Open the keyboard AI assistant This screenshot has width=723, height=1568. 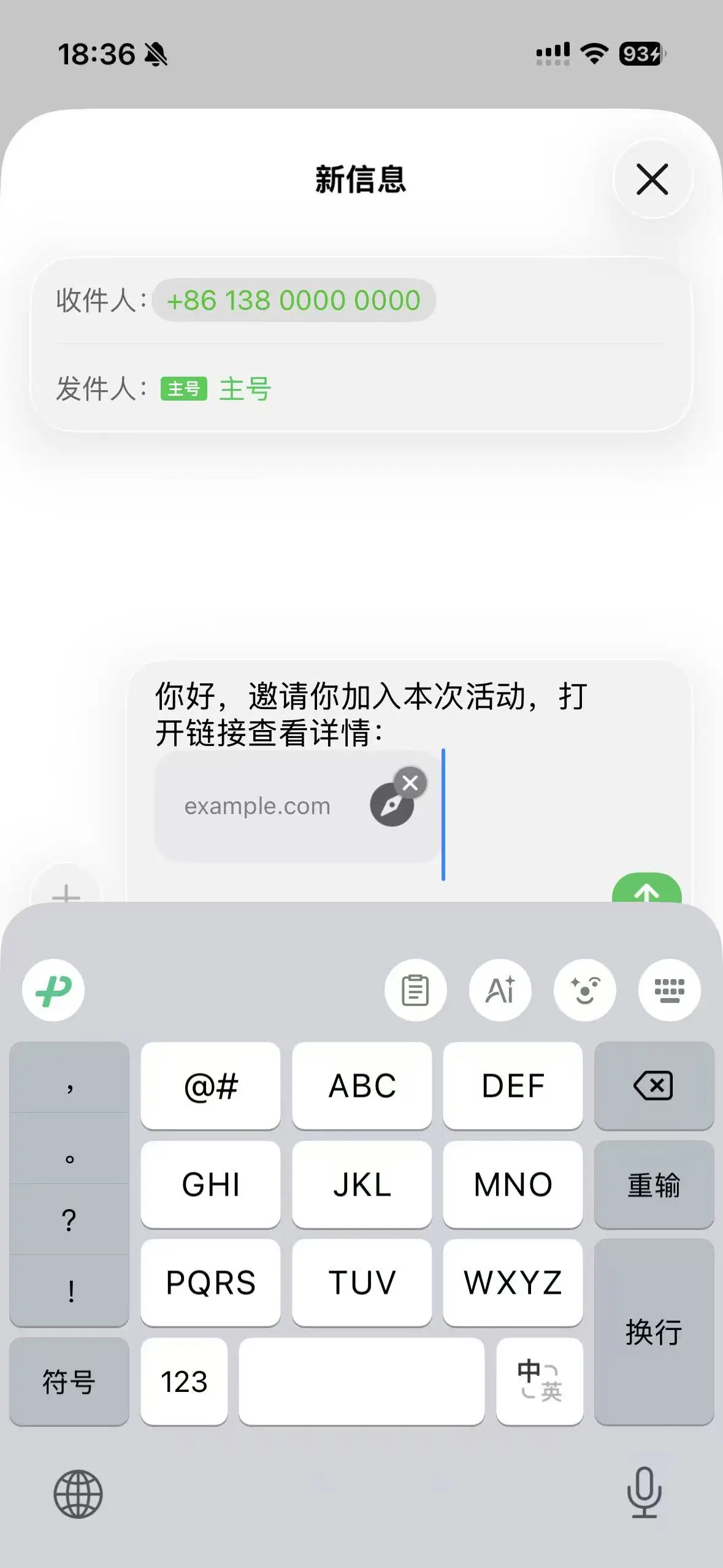pos(500,990)
